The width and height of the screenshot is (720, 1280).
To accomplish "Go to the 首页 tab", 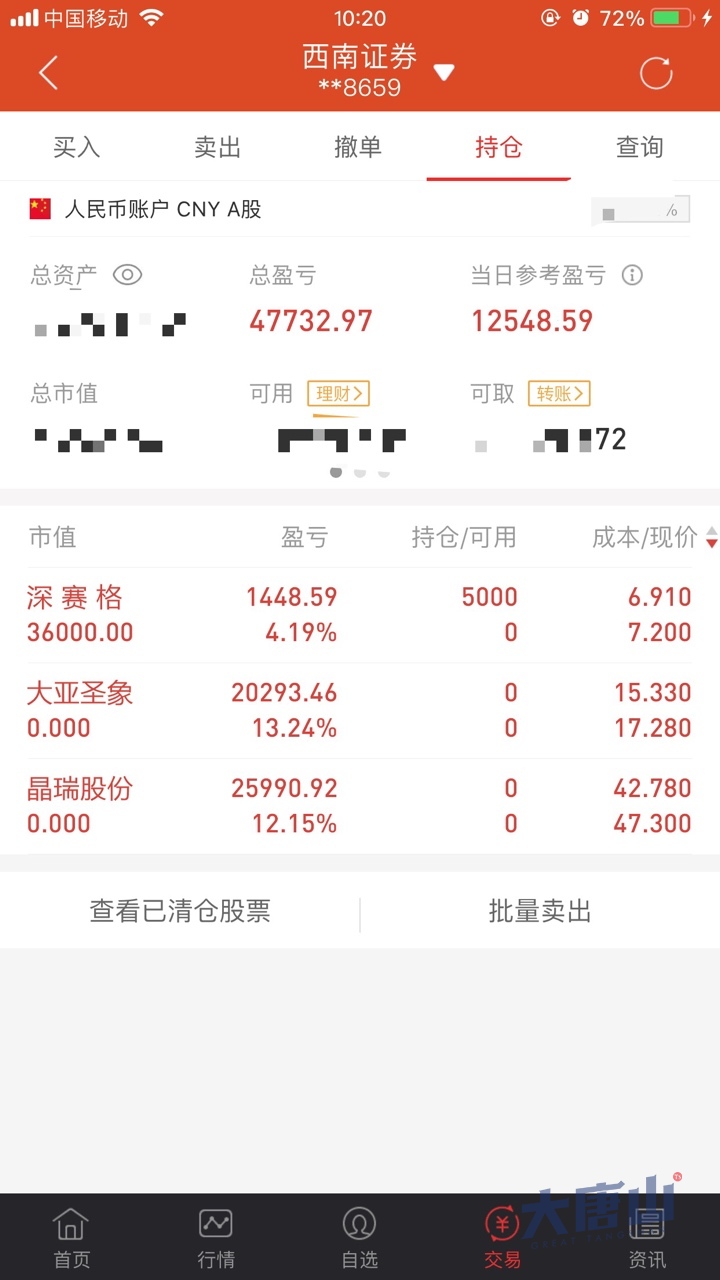I will 70,1237.
